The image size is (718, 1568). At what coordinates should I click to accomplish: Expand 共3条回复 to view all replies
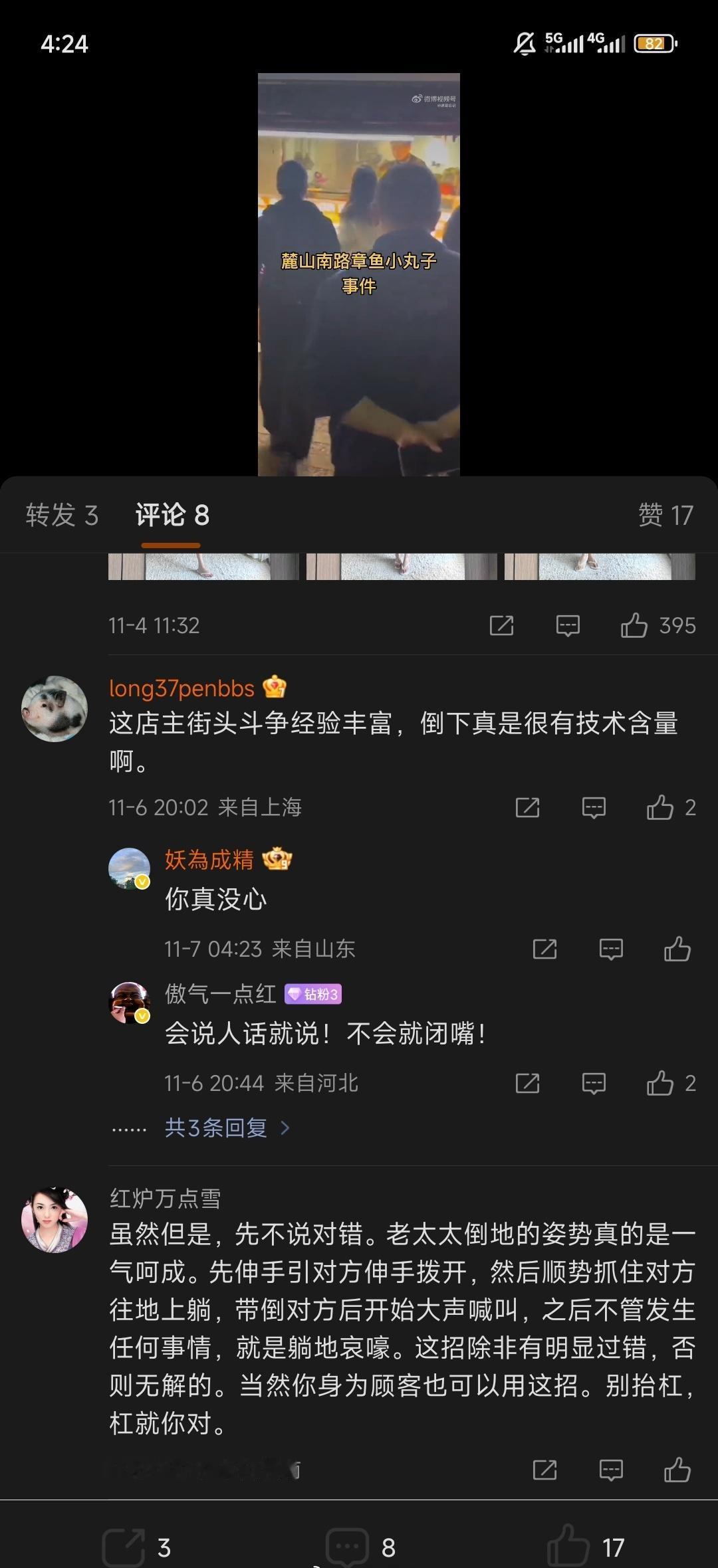[219, 1127]
